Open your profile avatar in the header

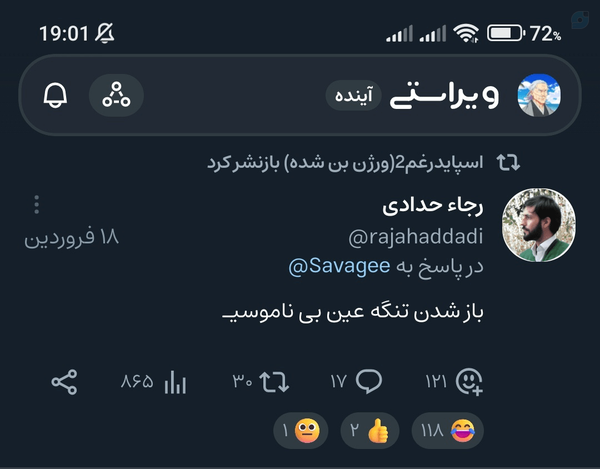coord(539,95)
